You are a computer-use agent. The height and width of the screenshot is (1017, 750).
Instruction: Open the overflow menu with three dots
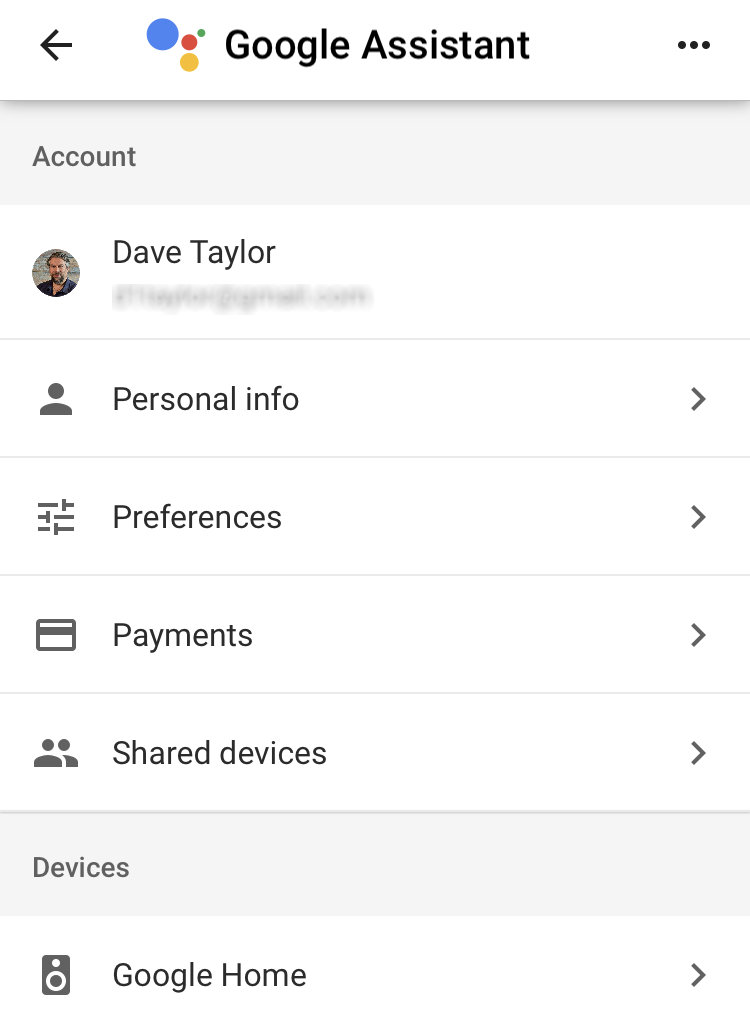tap(694, 44)
